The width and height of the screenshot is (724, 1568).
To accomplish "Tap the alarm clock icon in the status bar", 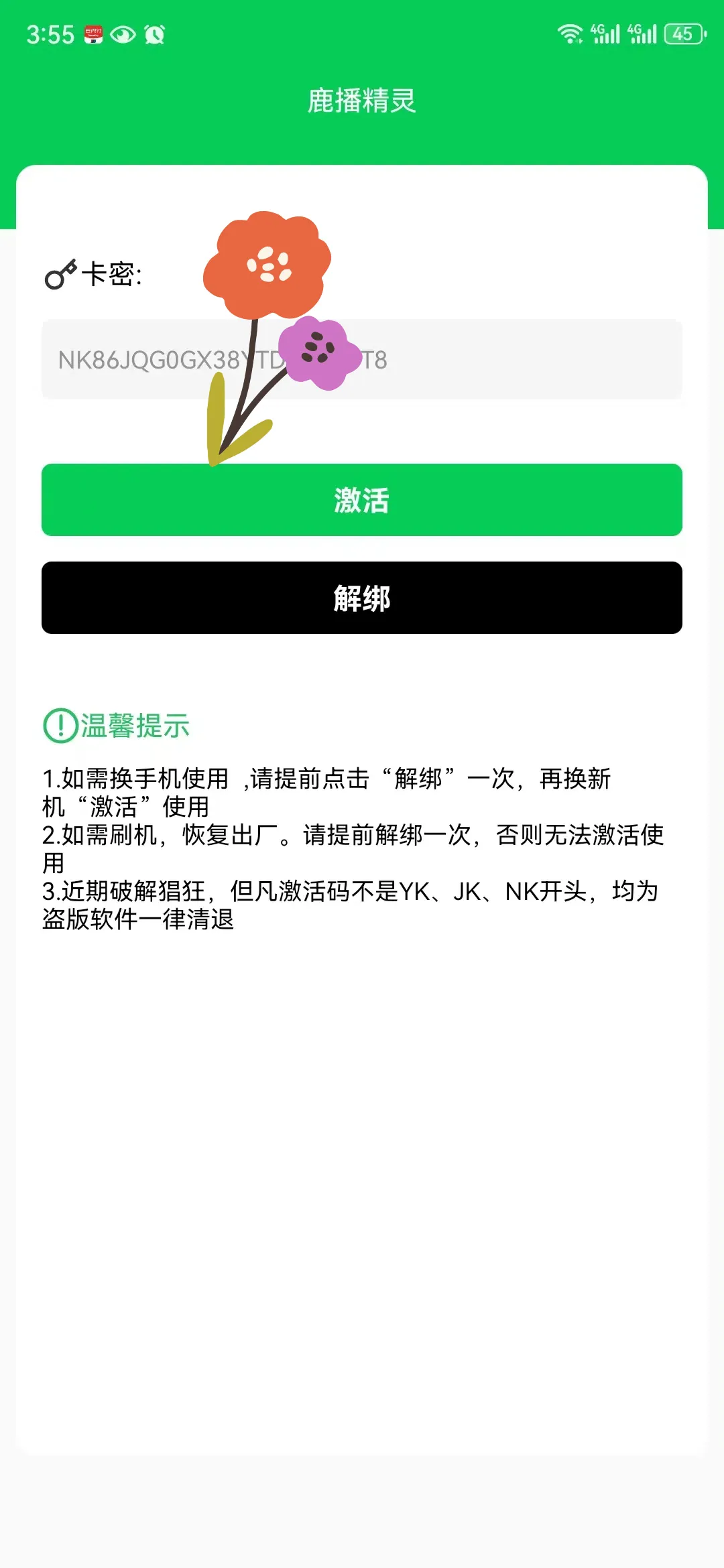I will [x=154, y=33].
